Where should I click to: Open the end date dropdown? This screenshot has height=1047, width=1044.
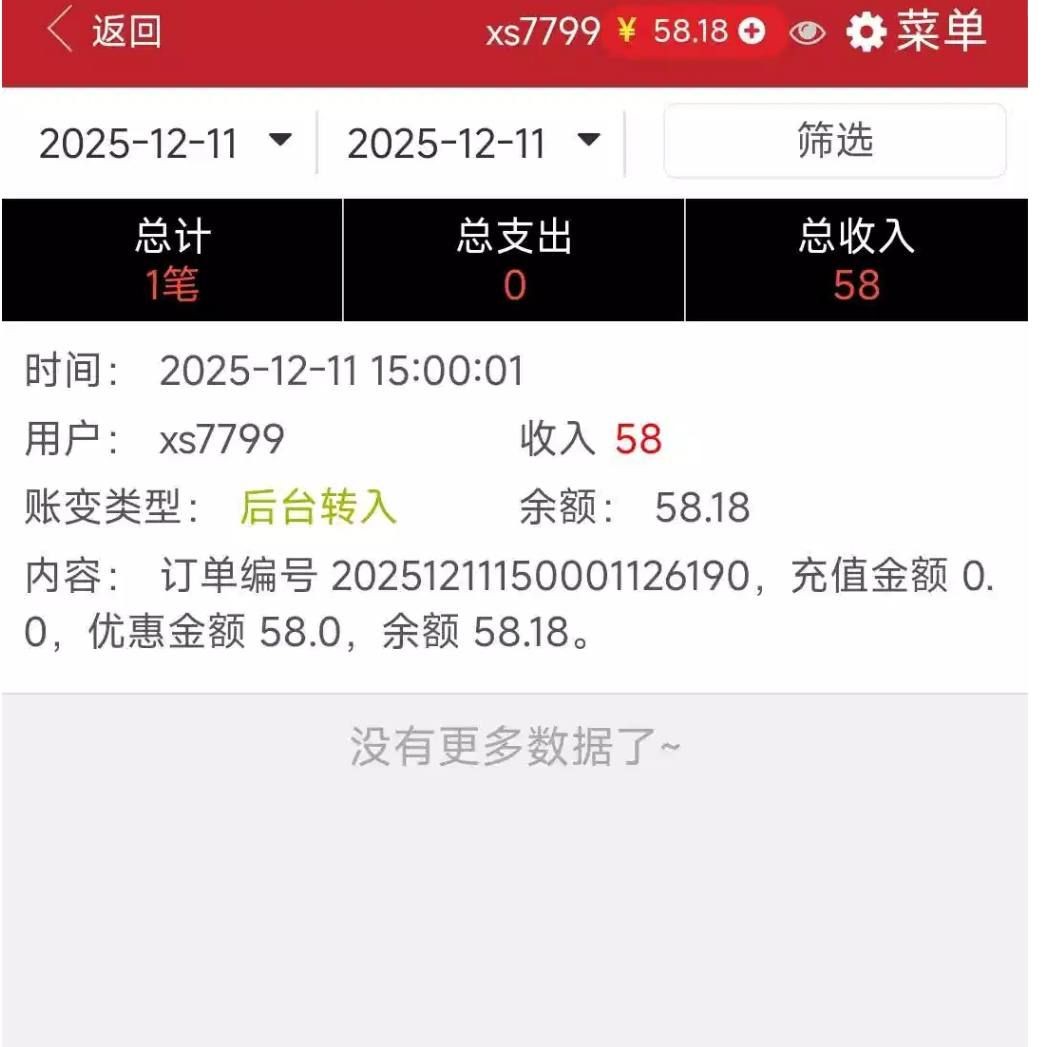(473, 144)
